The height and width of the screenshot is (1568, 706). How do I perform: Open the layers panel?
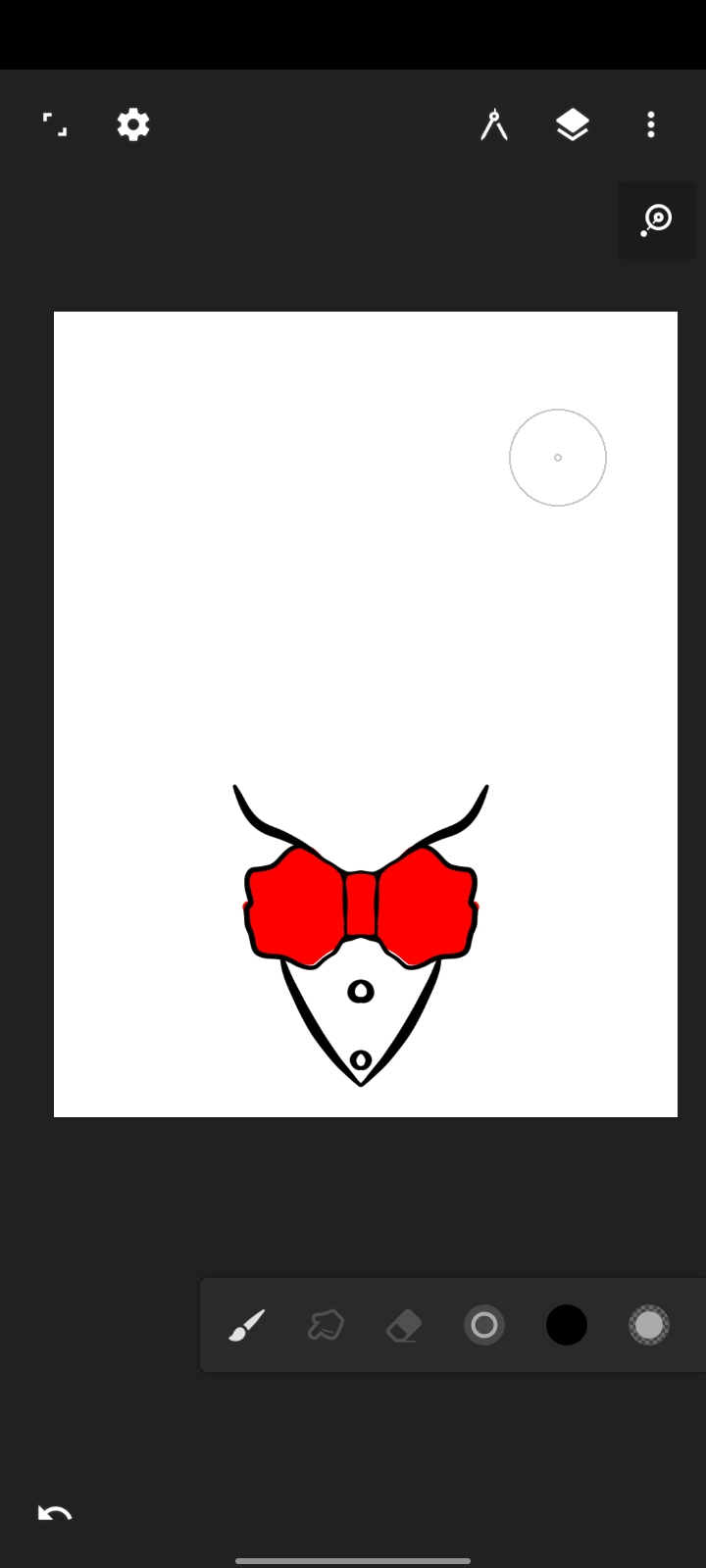coord(573,124)
